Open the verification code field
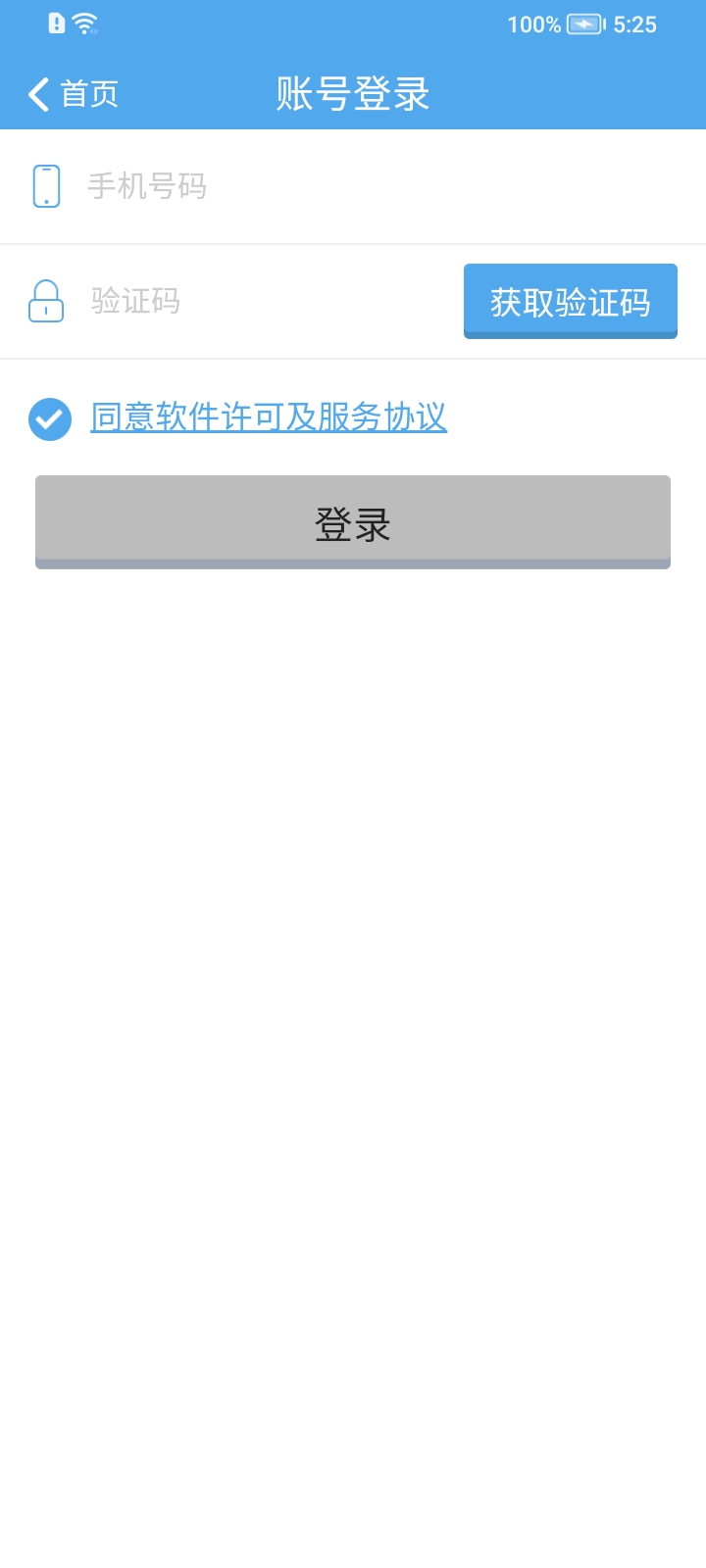 [245, 300]
